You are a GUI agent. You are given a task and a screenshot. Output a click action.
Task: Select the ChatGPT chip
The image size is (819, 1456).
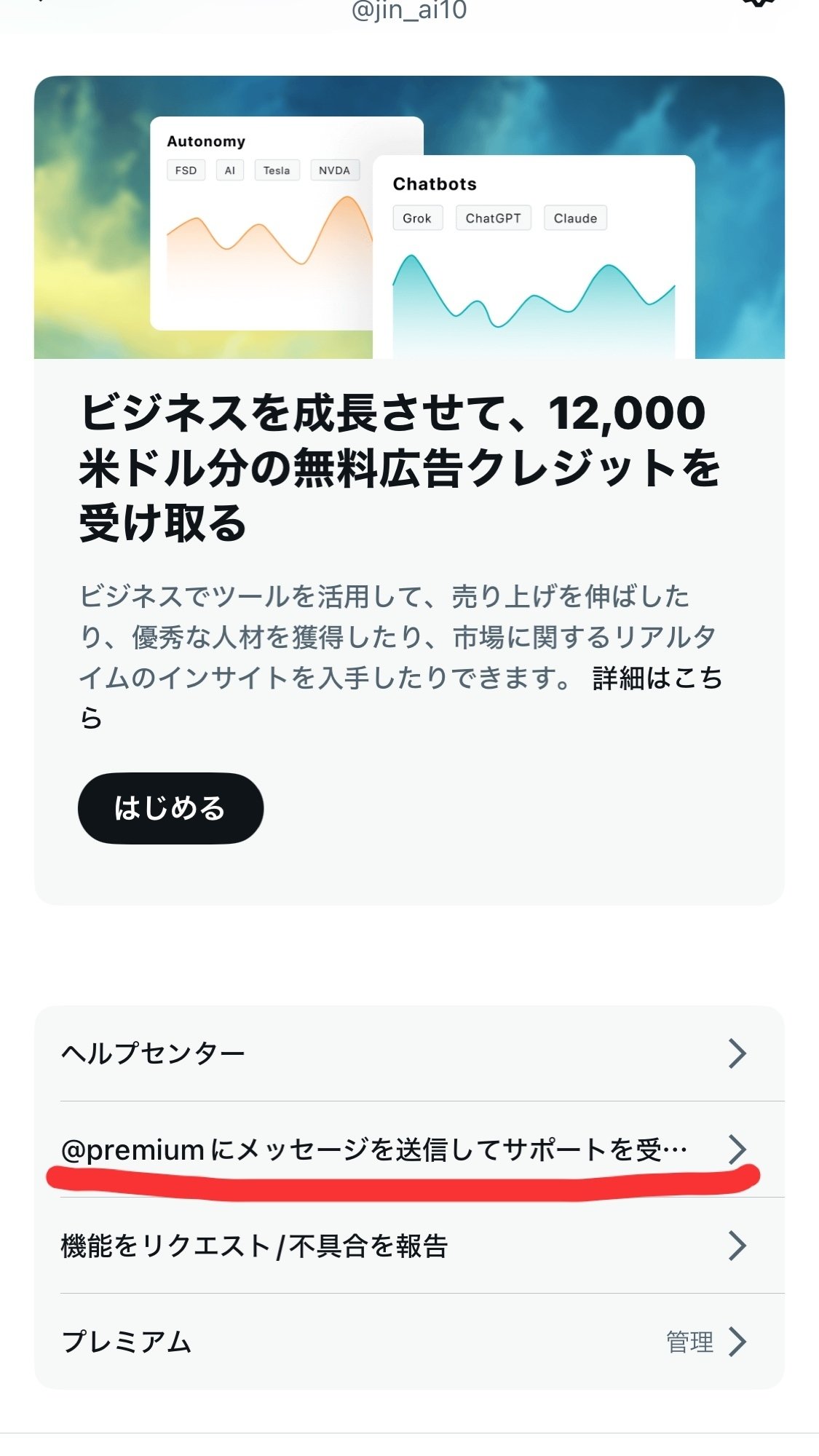pyautogui.click(x=493, y=218)
